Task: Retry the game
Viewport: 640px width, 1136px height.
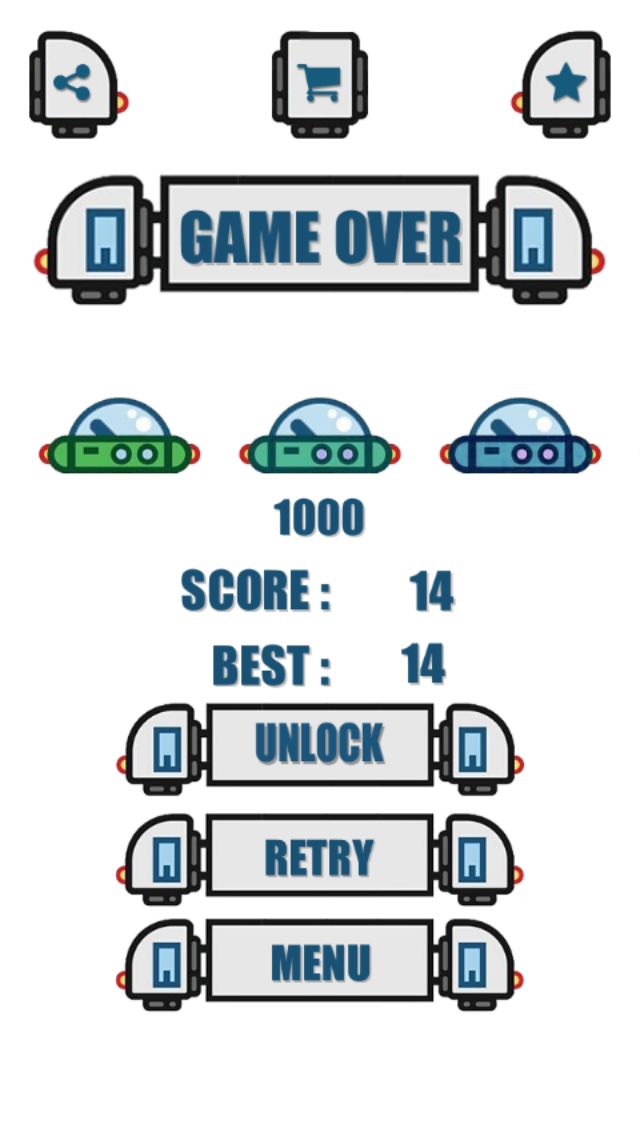Action: [319, 855]
